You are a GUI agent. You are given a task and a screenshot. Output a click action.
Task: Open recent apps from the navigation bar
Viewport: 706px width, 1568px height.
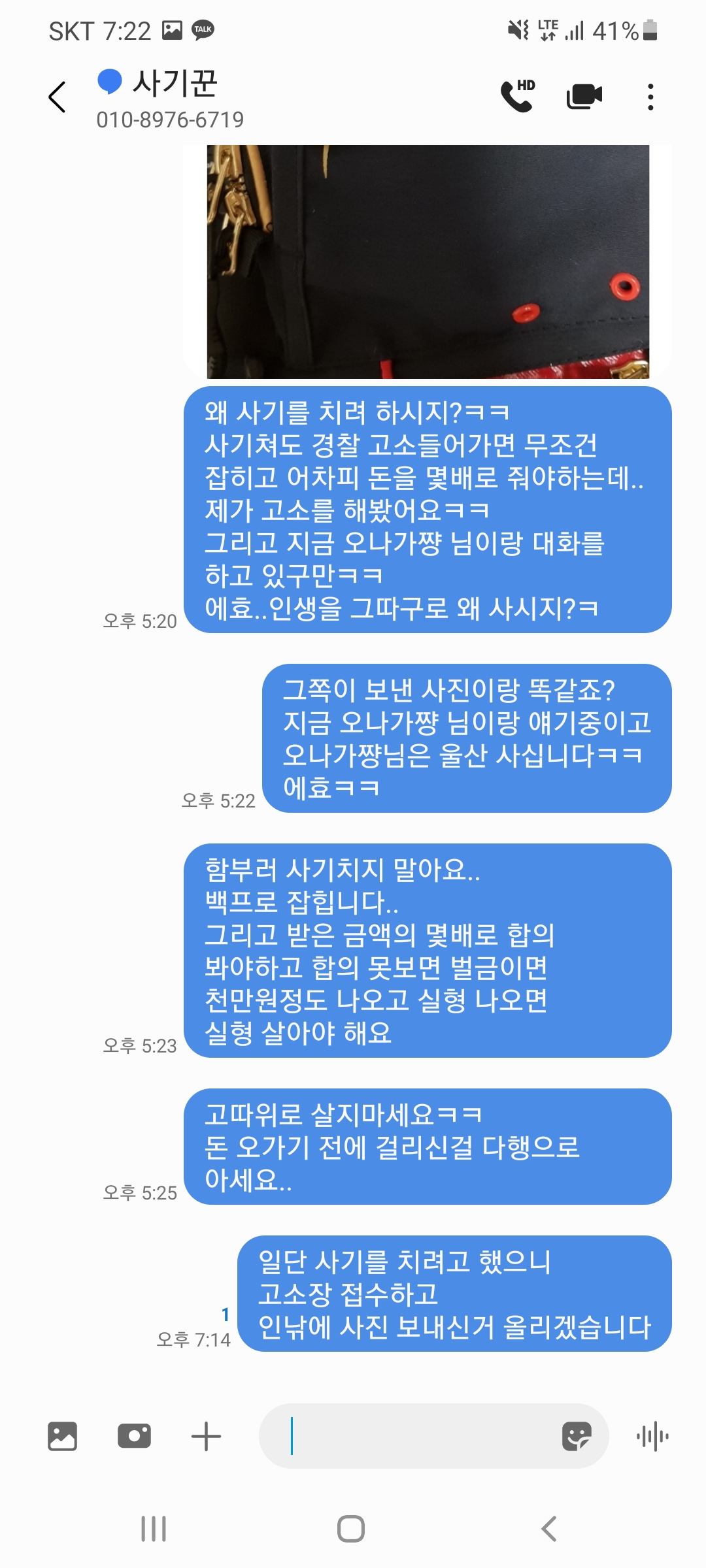[154, 1529]
